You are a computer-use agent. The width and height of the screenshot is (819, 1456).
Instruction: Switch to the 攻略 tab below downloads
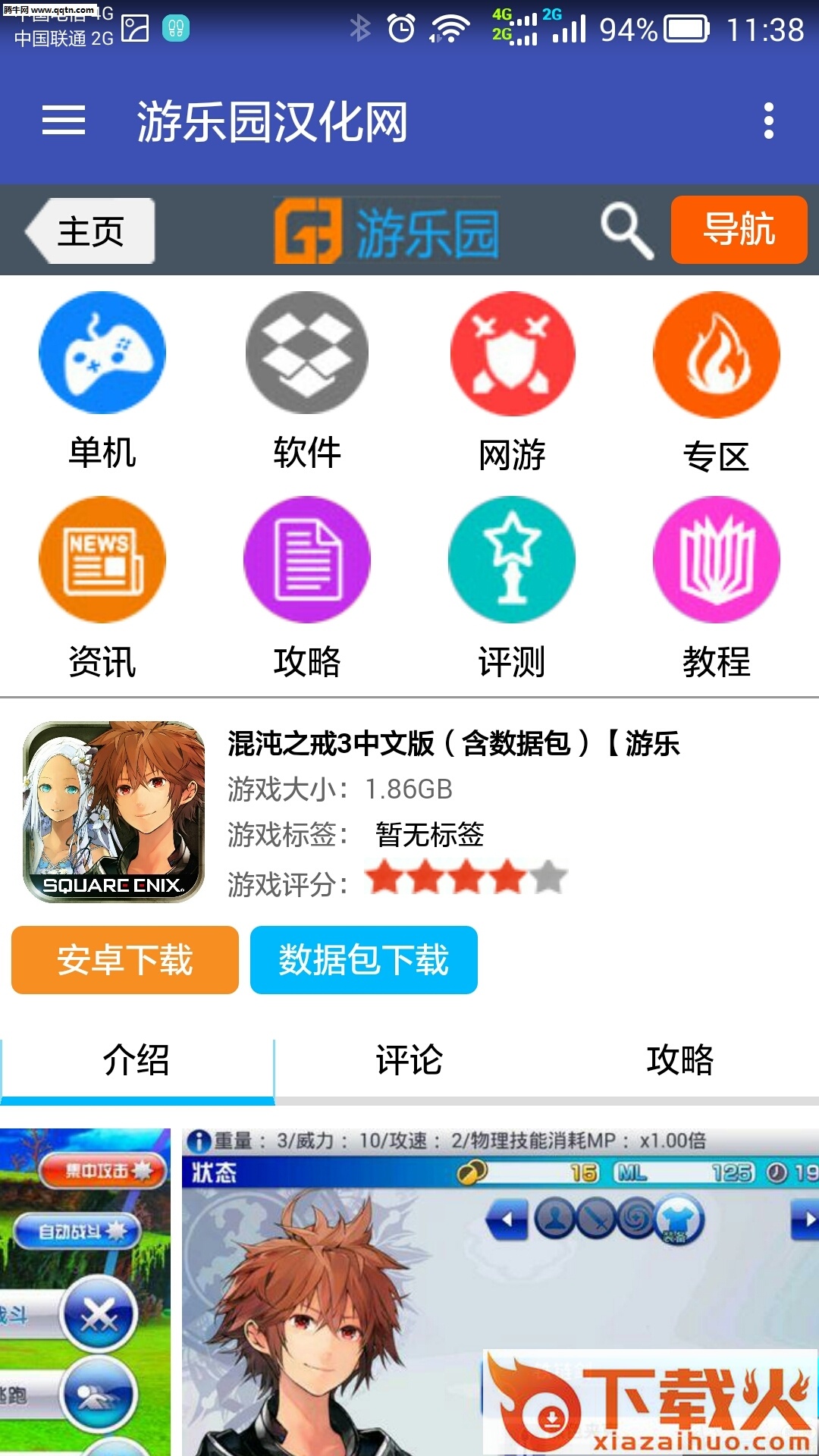[680, 1060]
